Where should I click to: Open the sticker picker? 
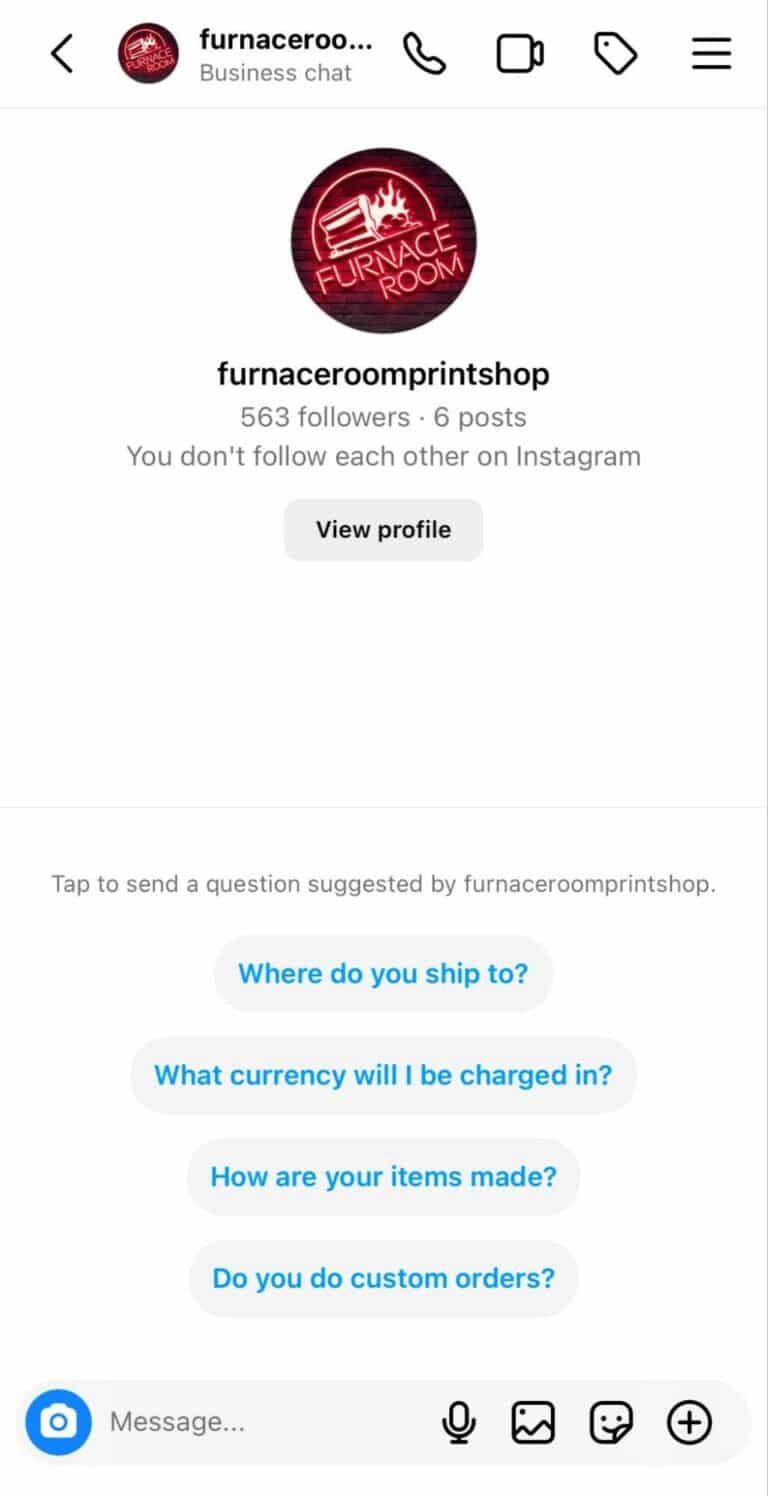point(611,1421)
